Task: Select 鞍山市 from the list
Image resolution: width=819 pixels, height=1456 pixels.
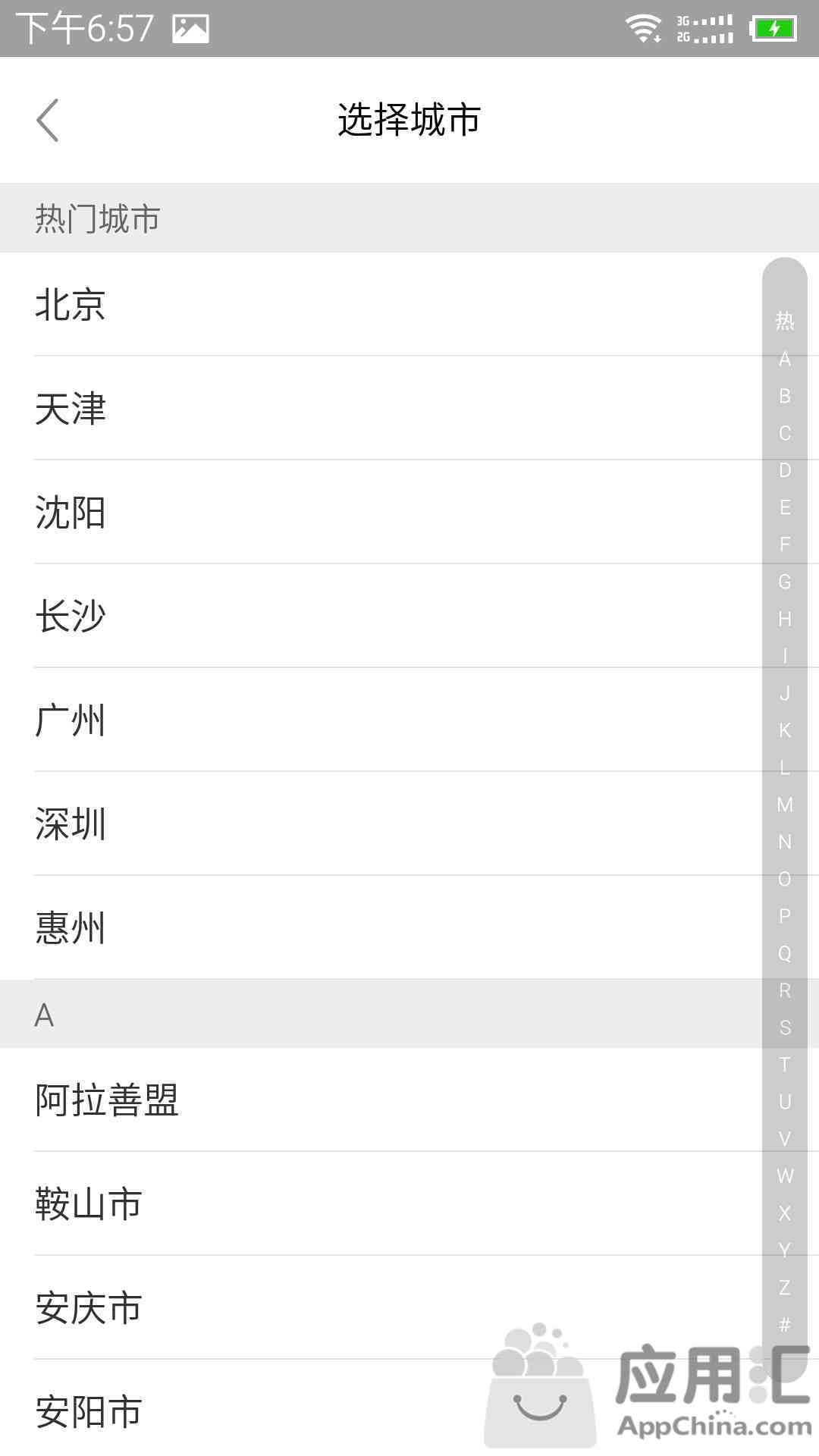Action: click(x=89, y=1204)
